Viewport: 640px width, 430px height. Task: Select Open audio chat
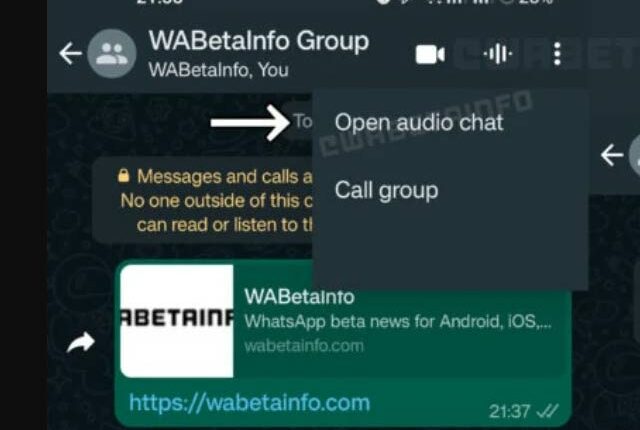point(418,123)
